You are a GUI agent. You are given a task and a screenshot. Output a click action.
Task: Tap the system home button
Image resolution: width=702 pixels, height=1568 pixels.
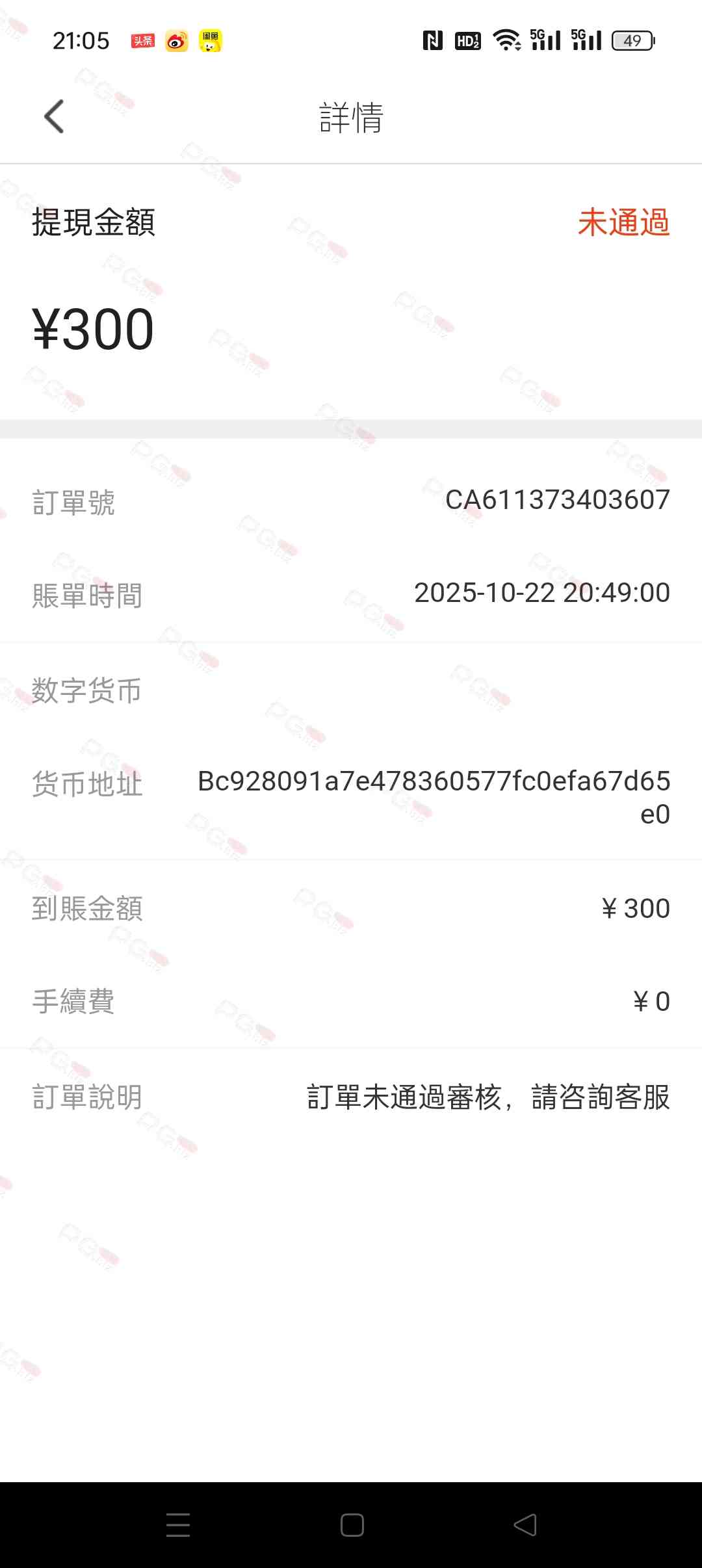pos(352,1524)
